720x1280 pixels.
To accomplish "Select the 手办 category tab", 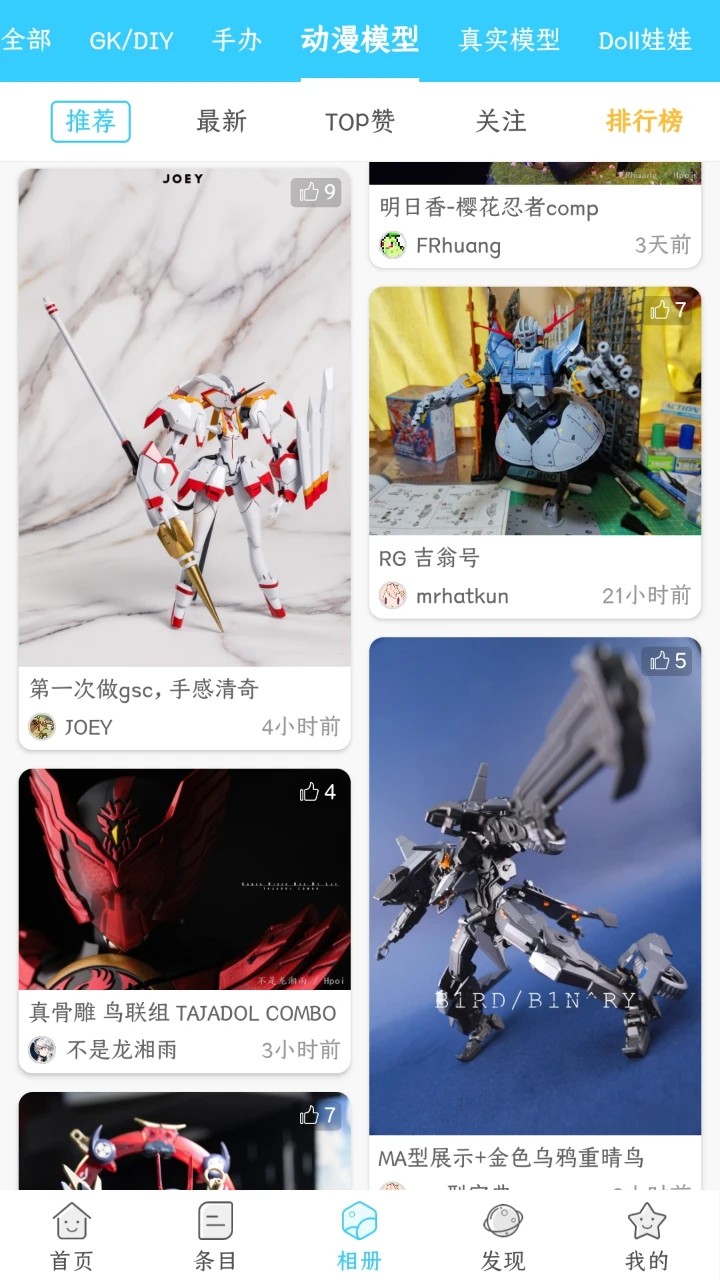I will [x=237, y=40].
